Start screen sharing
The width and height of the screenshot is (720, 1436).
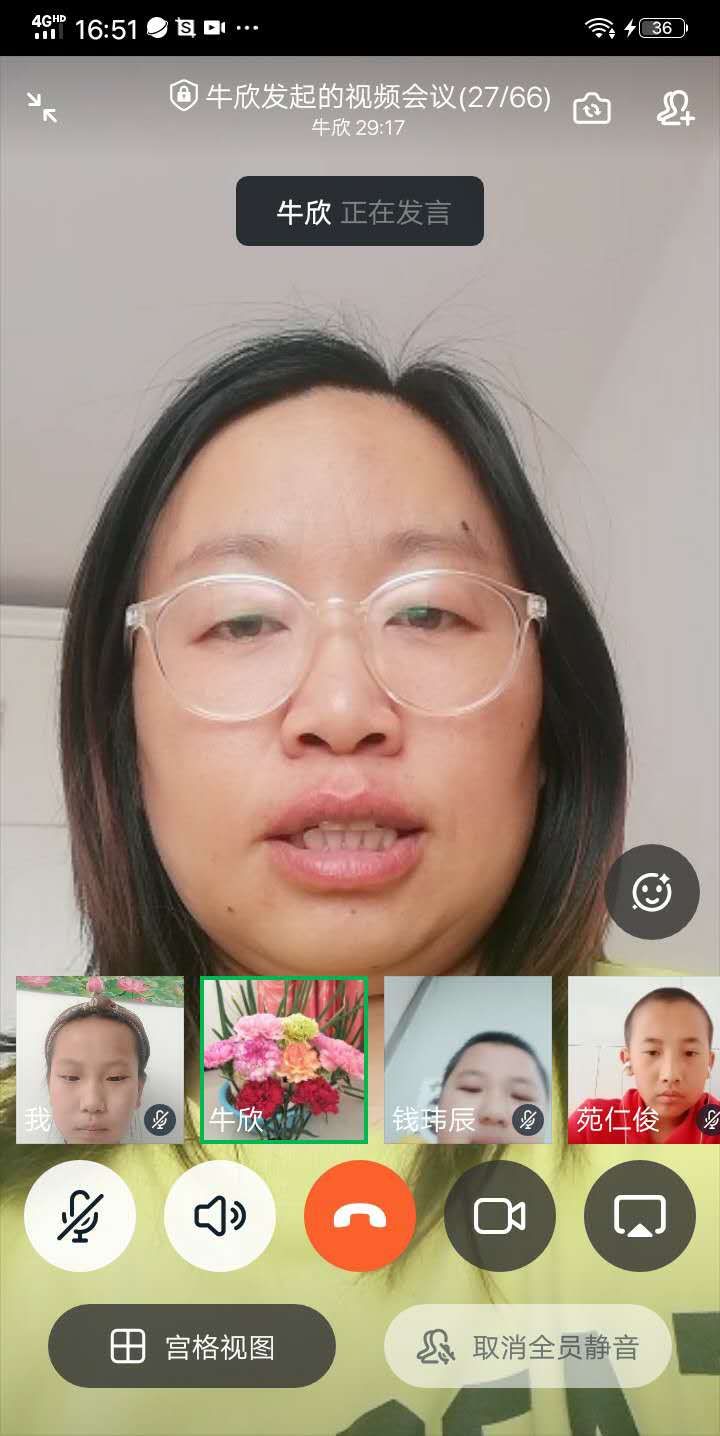(640, 1216)
